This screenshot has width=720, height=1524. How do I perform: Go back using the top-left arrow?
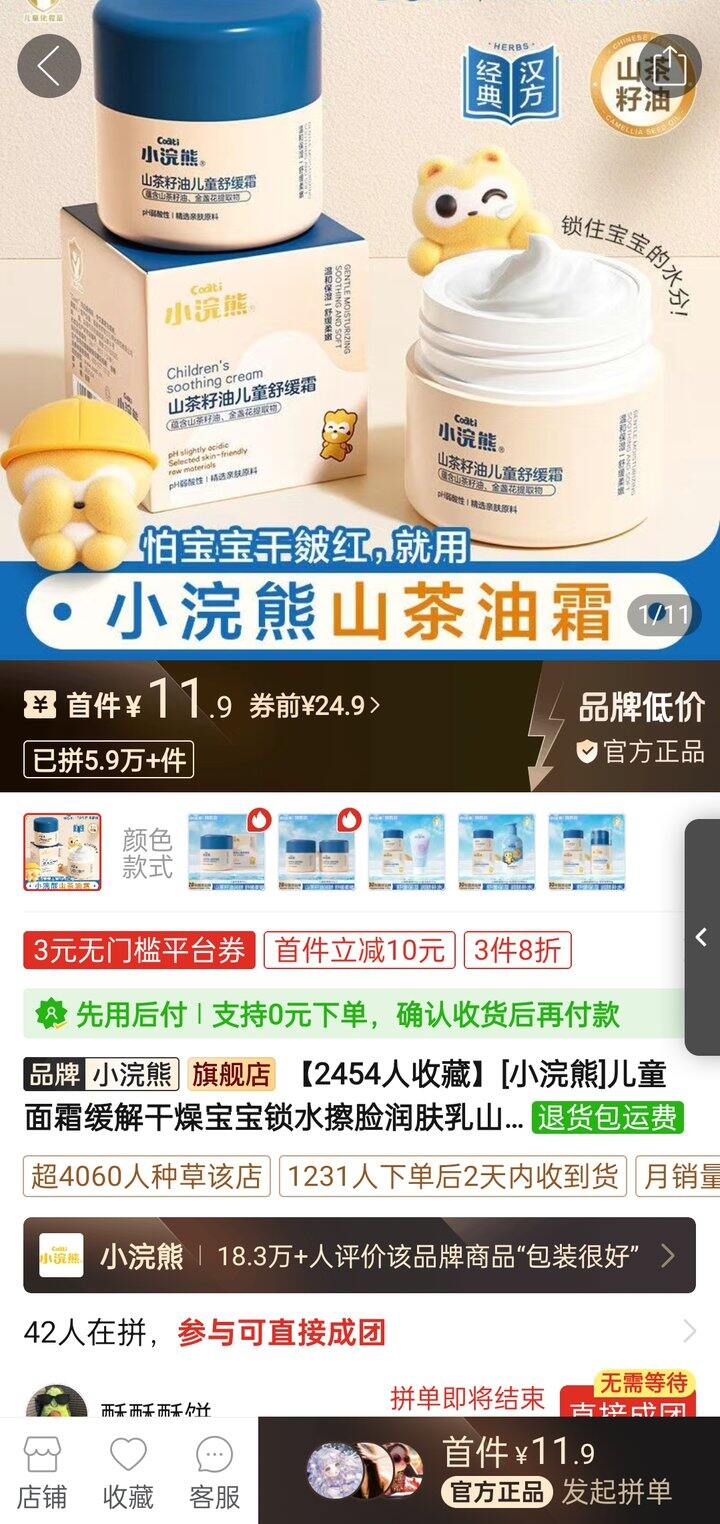(49, 66)
